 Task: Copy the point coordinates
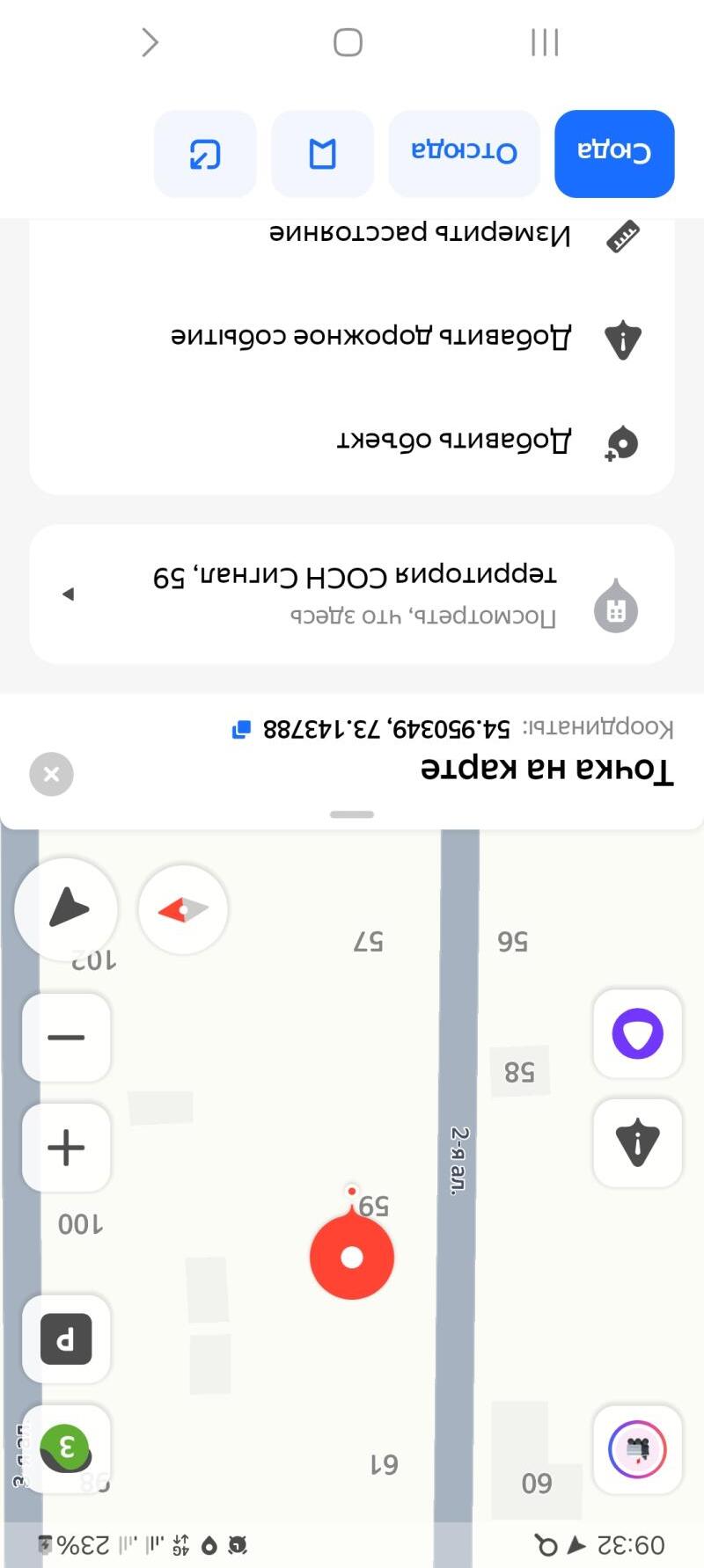pyautogui.click(x=241, y=730)
